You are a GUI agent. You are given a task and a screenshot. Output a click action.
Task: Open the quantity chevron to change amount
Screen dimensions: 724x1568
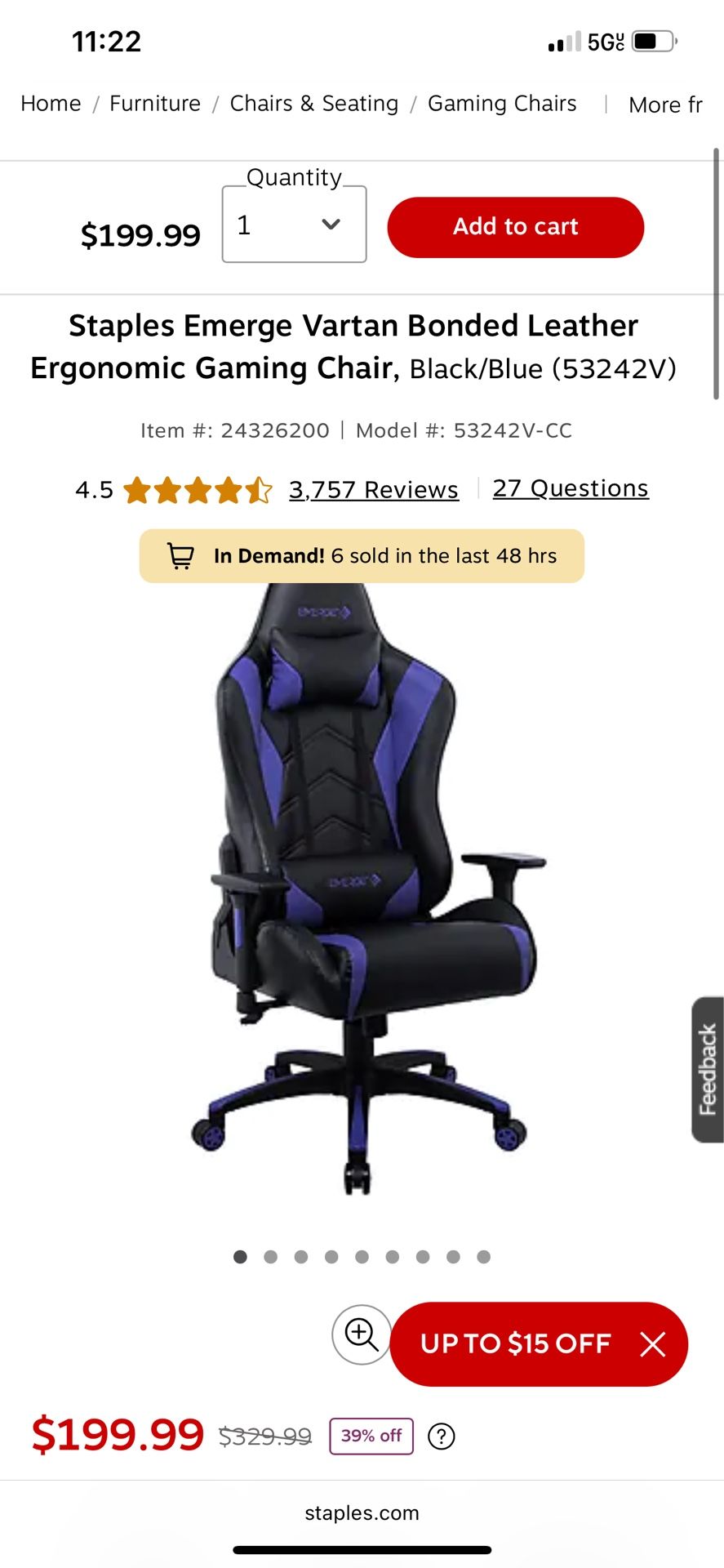click(x=330, y=225)
